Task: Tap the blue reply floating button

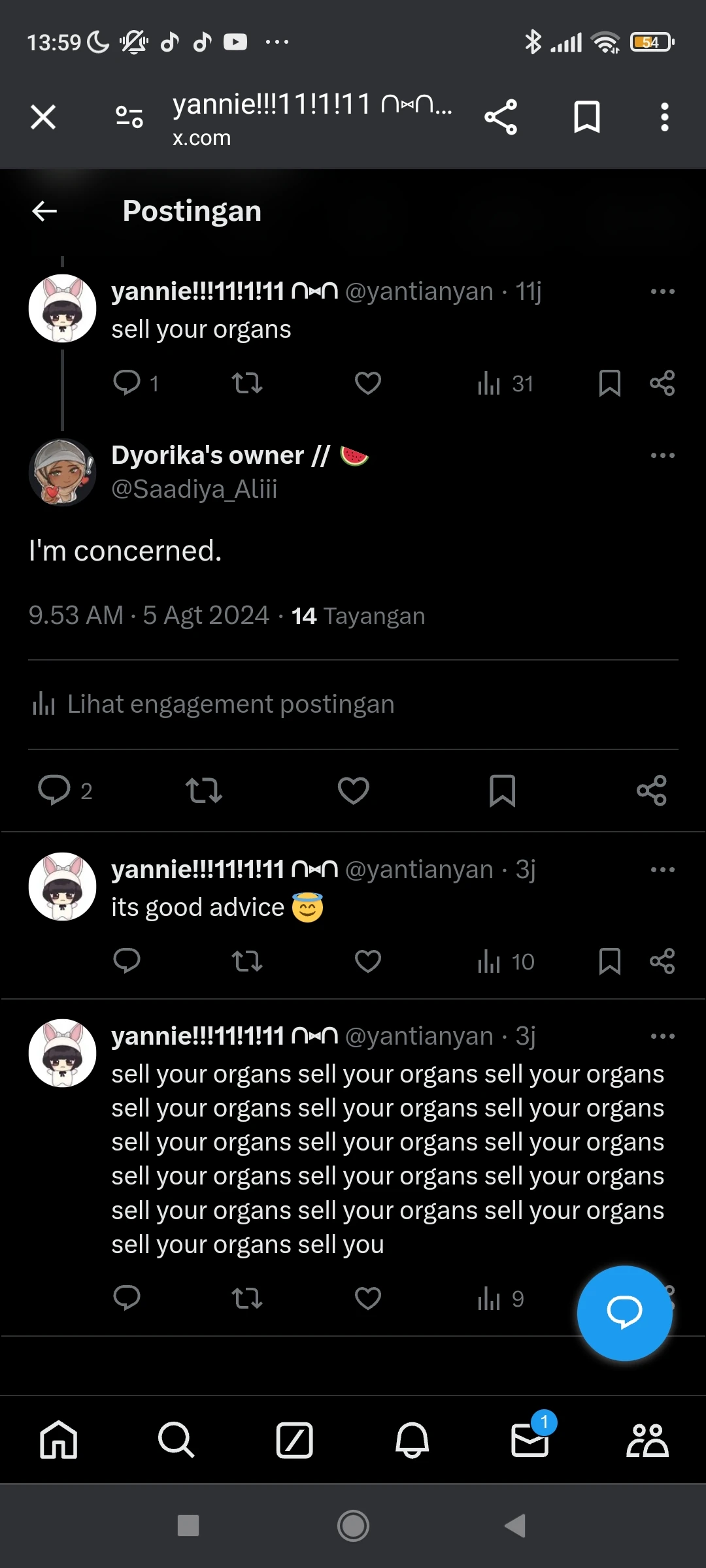Action: pos(624,1313)
